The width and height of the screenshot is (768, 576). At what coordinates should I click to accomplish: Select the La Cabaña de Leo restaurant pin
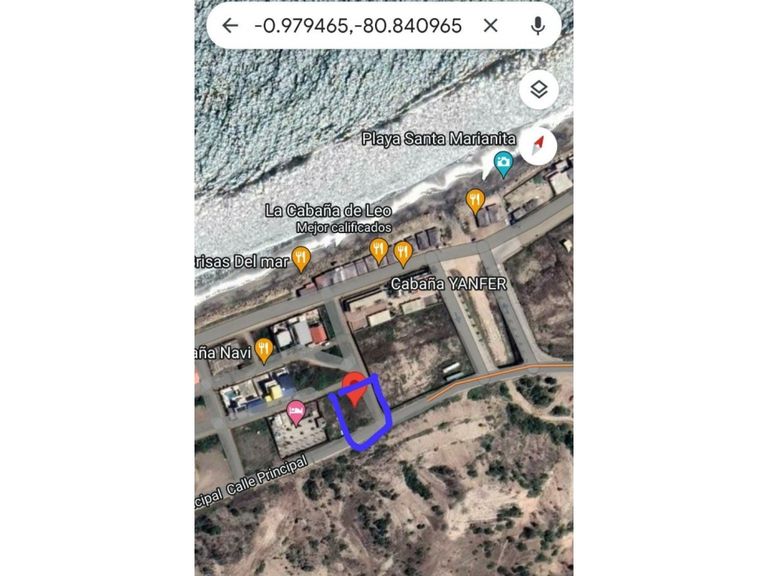point(378,249)
